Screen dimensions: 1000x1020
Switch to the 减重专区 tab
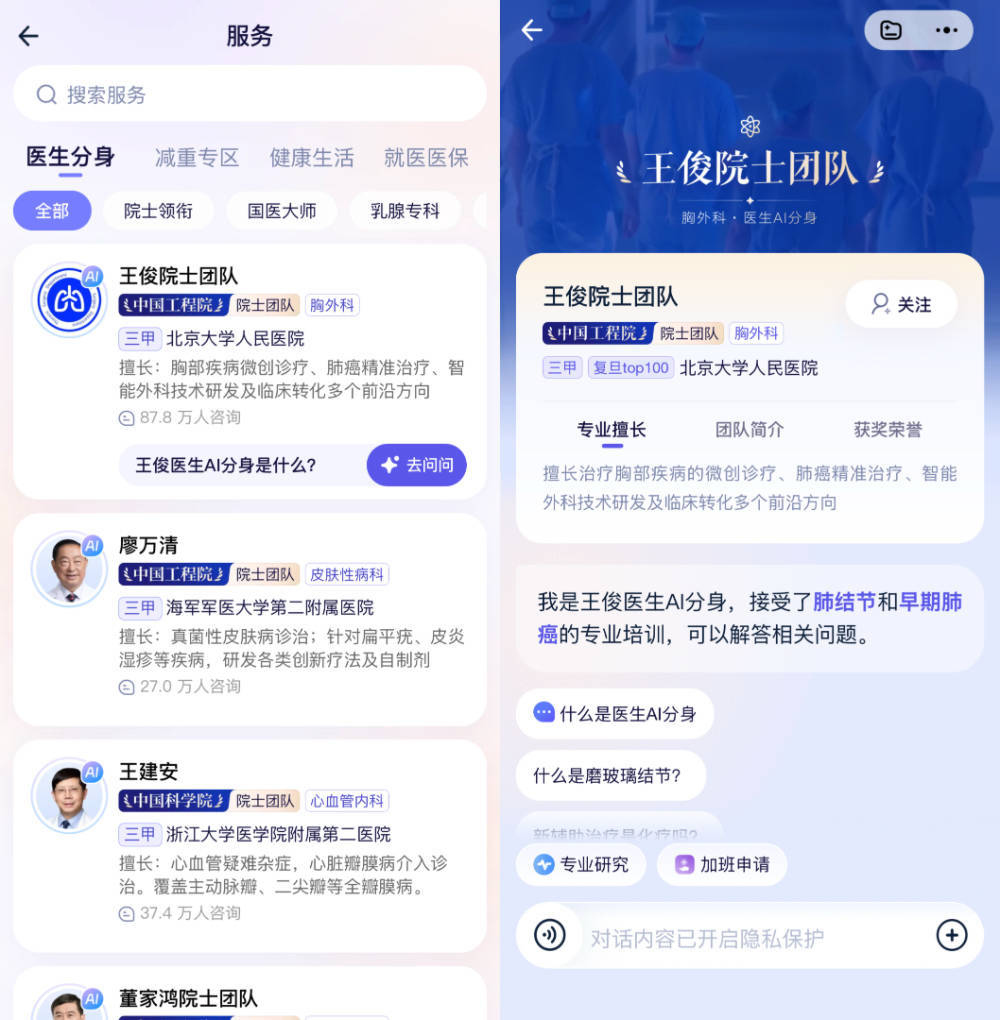pyautogui.click(x=197, y=157)
